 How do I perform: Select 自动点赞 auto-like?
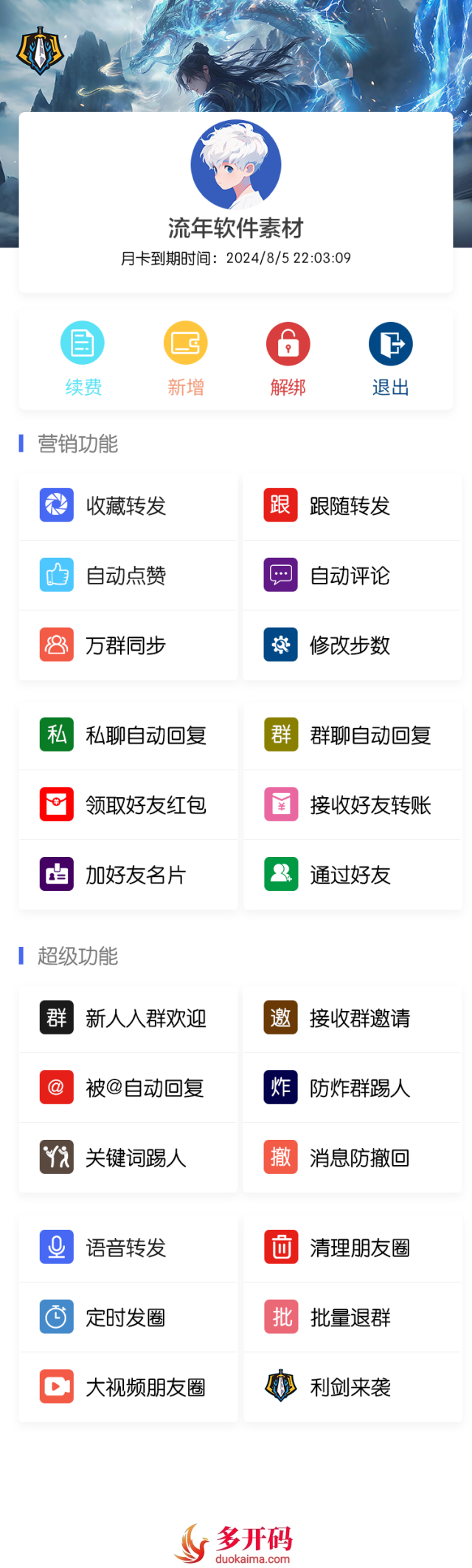point(127,575)
